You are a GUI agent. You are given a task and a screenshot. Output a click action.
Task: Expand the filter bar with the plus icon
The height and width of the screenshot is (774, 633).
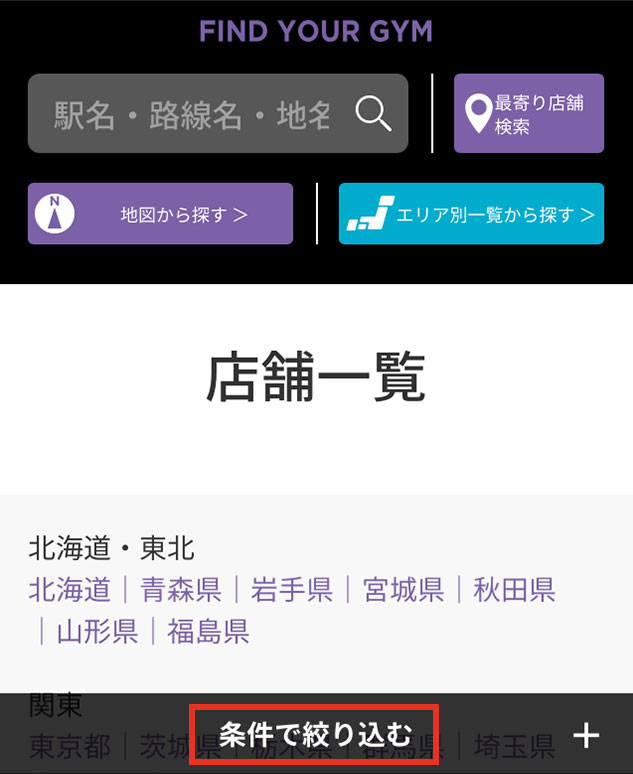[x=586, y=737]
